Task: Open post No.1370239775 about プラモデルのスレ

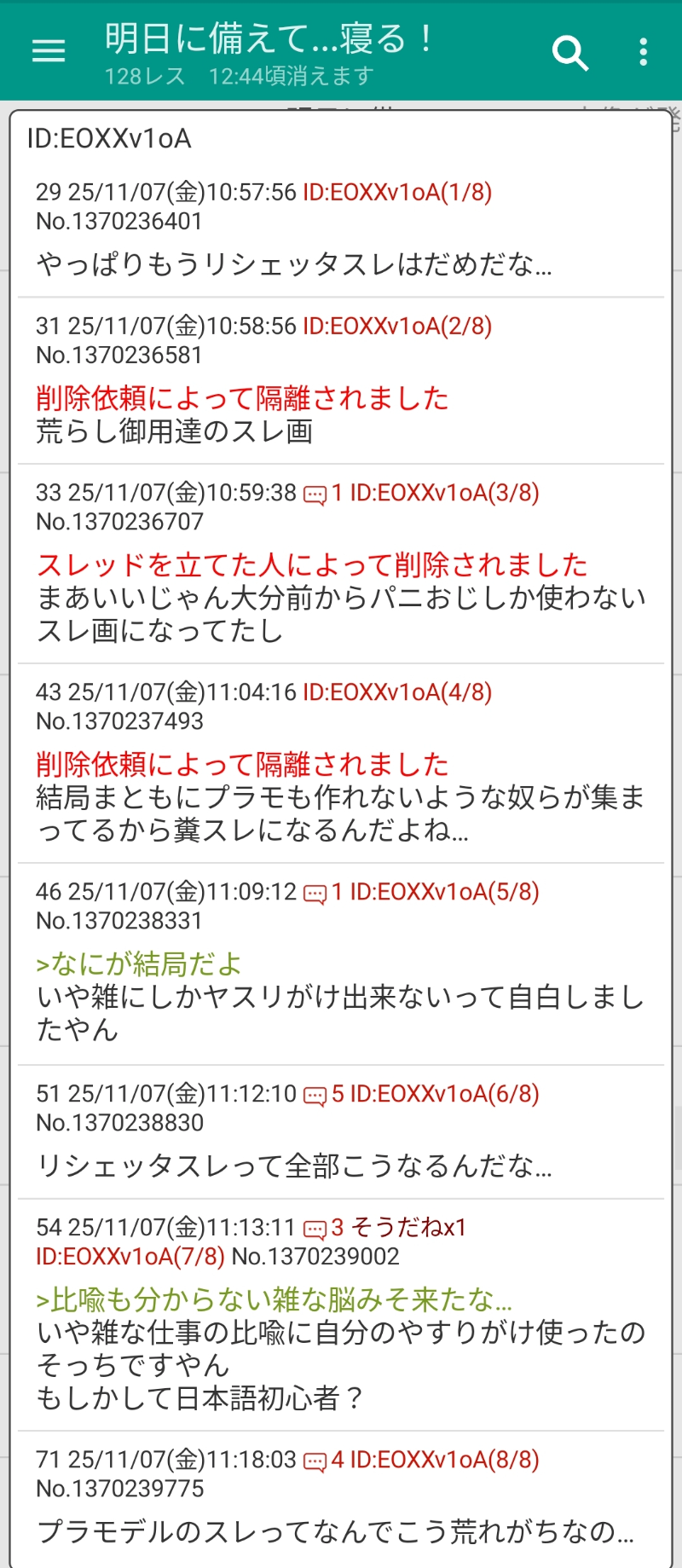Action: [335, 1531]
